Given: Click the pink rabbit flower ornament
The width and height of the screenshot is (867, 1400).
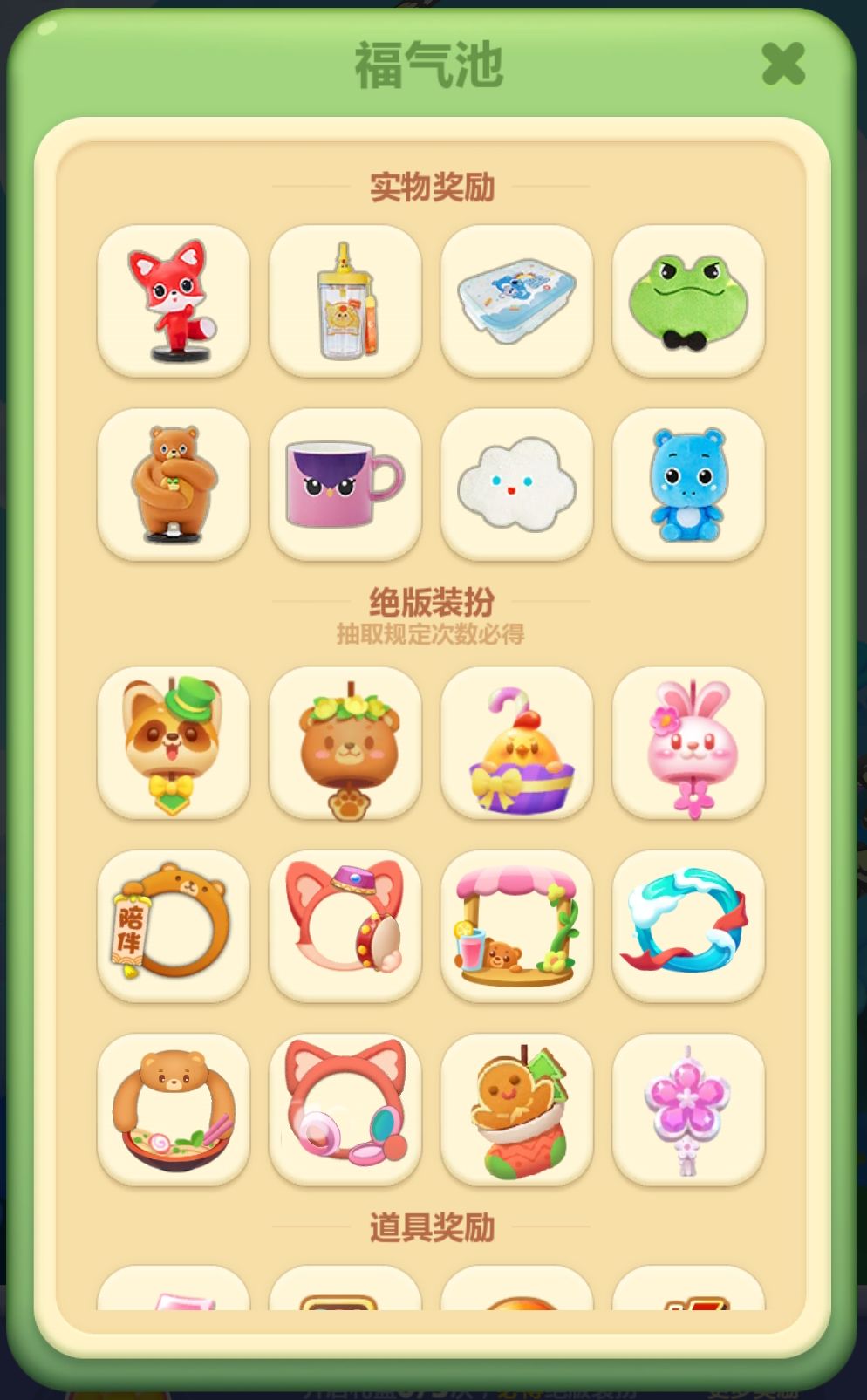Looking at the screenshot, I should [x=688, y=746].
